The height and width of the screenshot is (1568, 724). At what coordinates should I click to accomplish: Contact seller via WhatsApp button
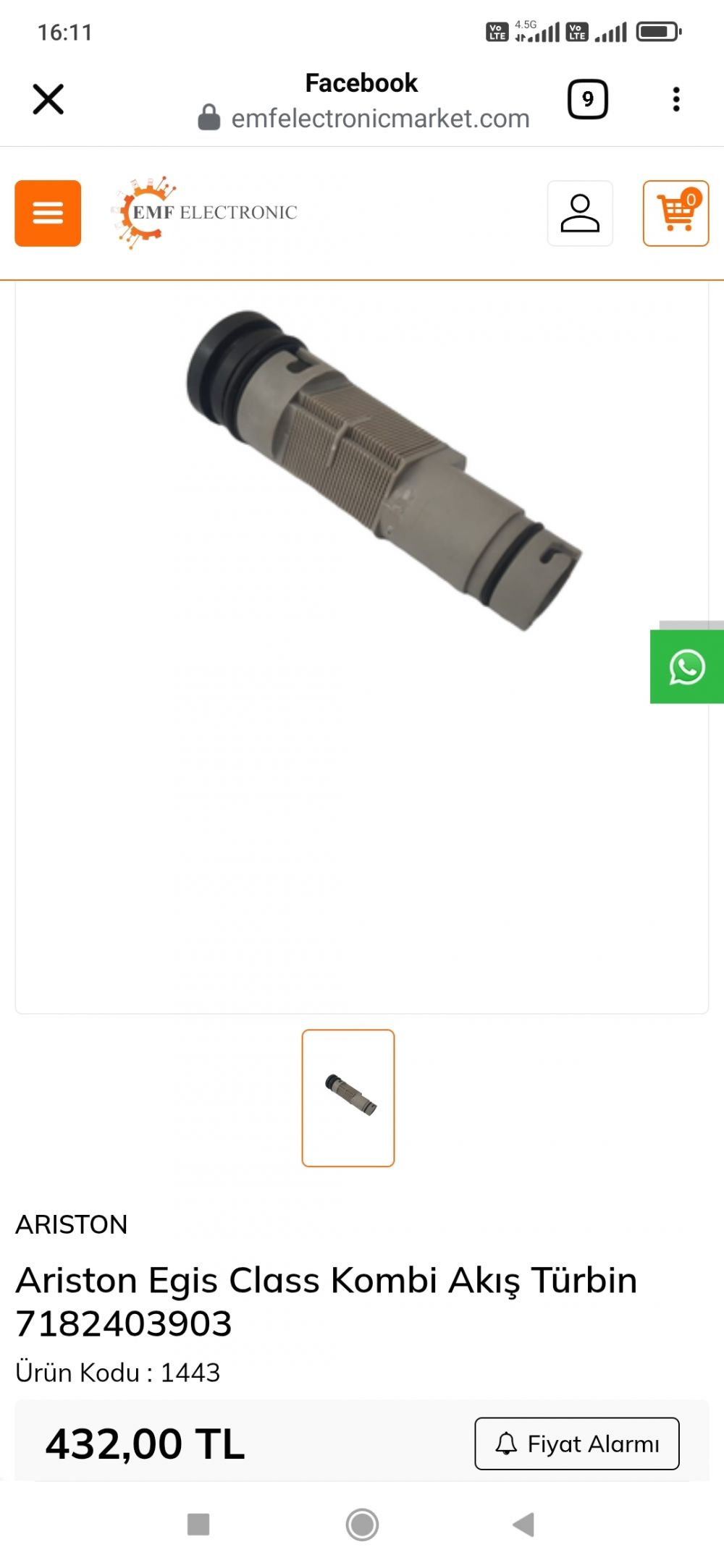687,666
